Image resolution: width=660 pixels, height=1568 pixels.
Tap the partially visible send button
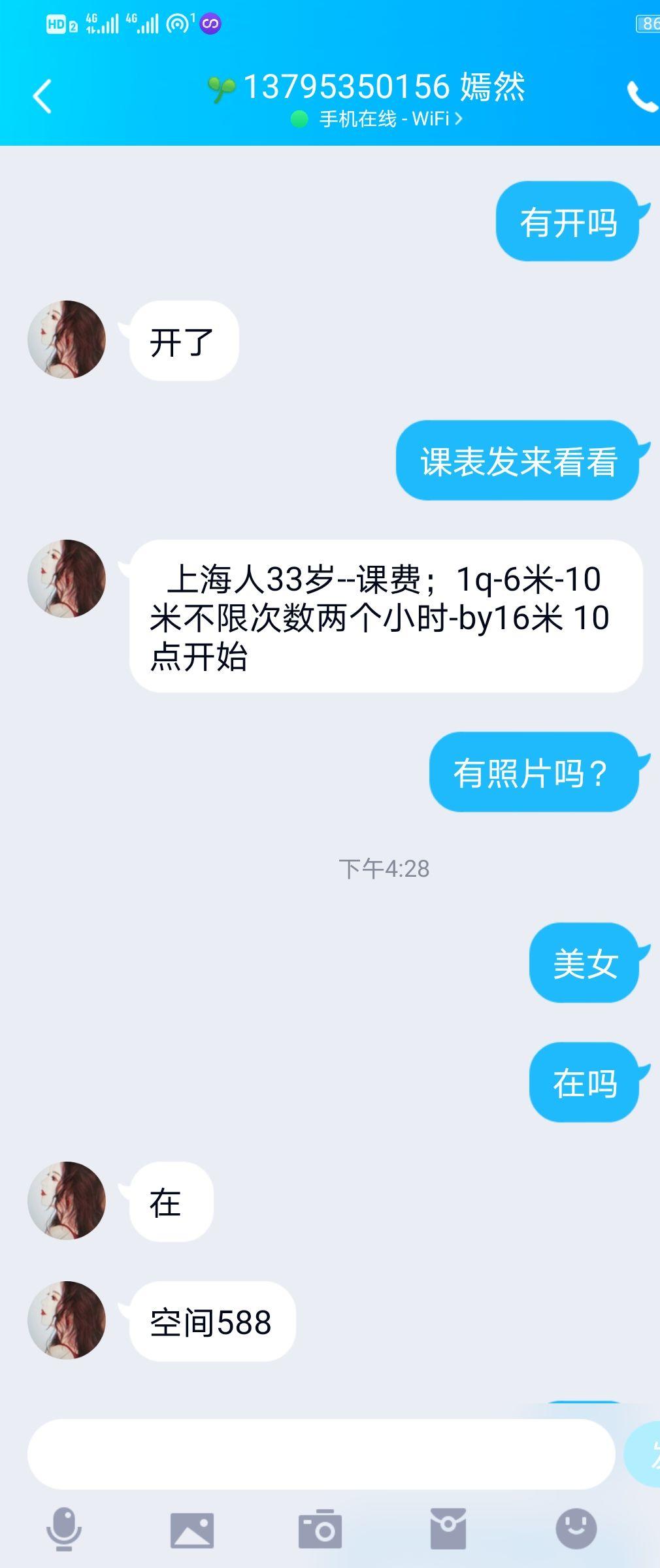click(x=644, y=1454)
